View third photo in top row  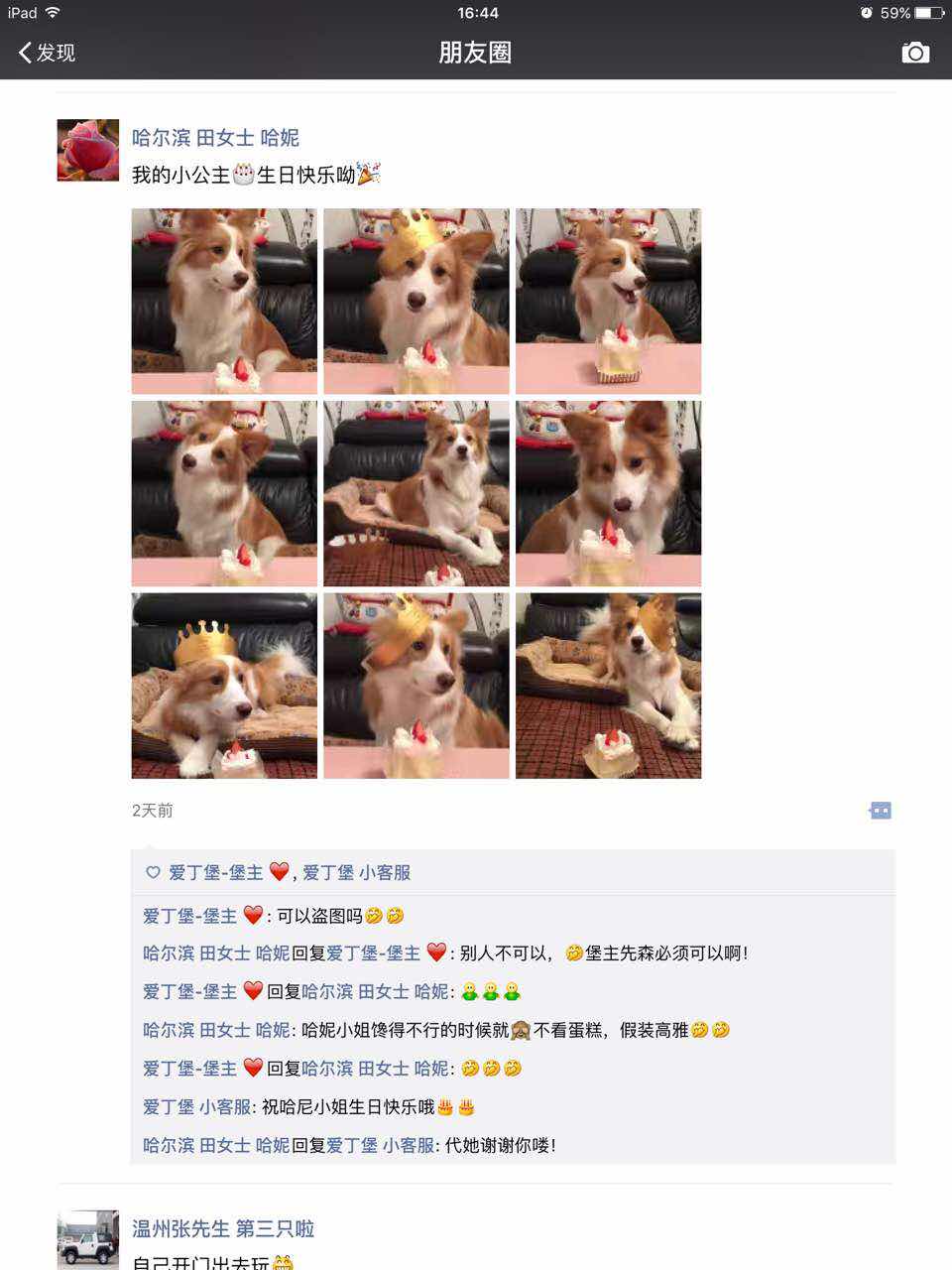point(608,301)
